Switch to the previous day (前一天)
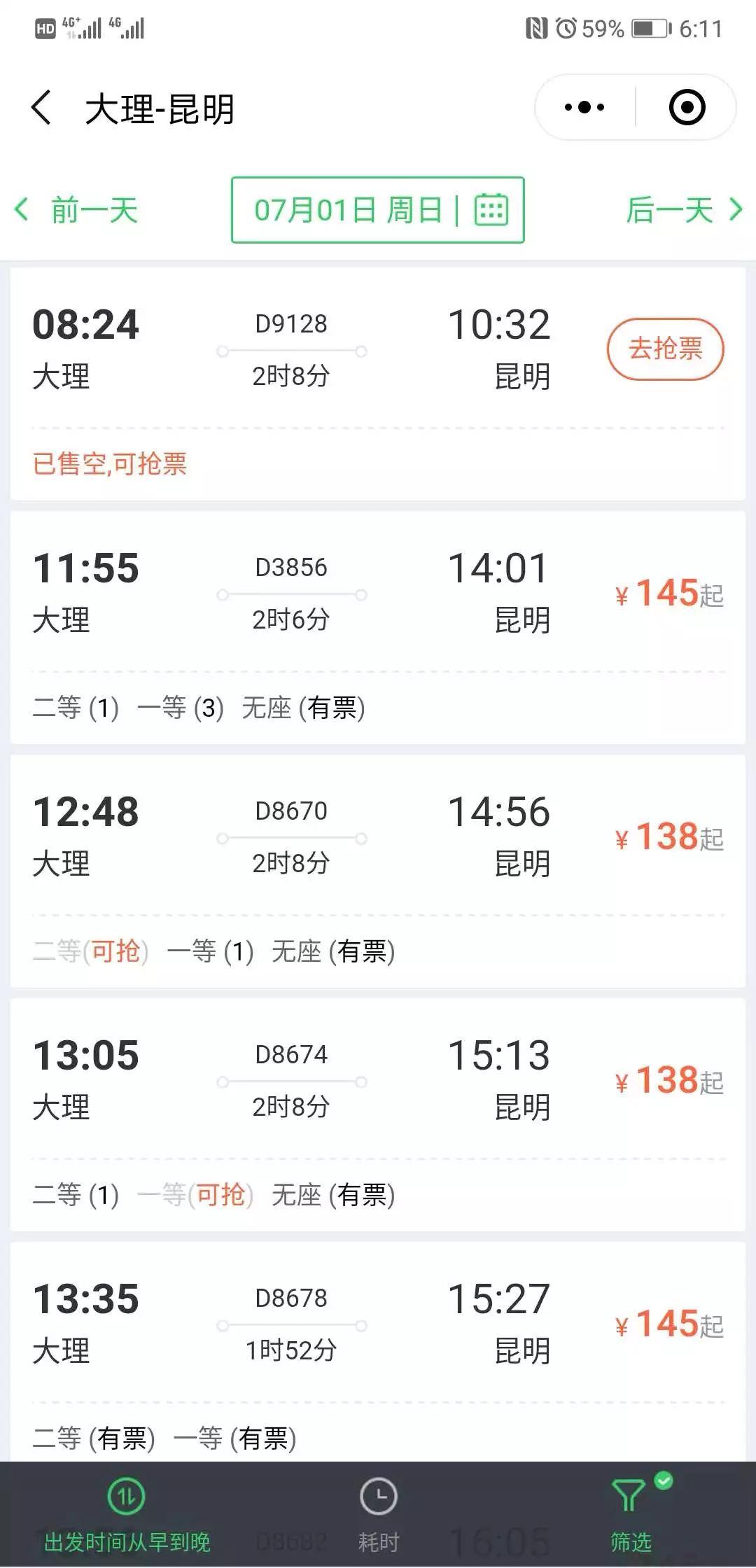 click(x=77, y=210)
